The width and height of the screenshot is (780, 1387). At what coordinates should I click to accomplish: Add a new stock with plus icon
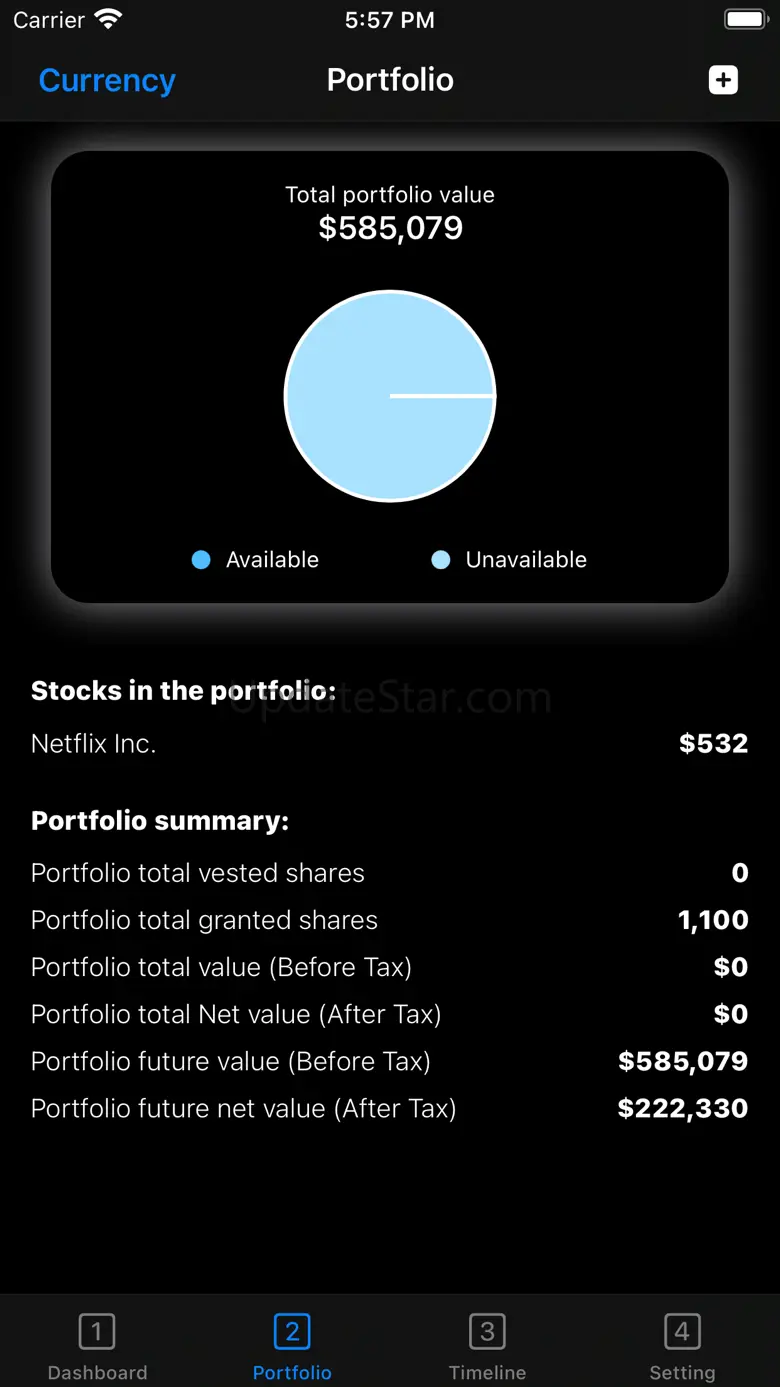pyautogui.click(x=723, y=80)
